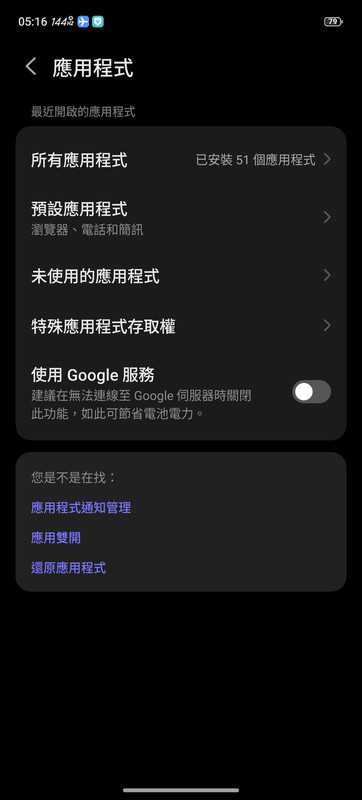The height and width of the screenshot is (800, 362).
Task: Go back using the top-left arrow
Action: 31,67
